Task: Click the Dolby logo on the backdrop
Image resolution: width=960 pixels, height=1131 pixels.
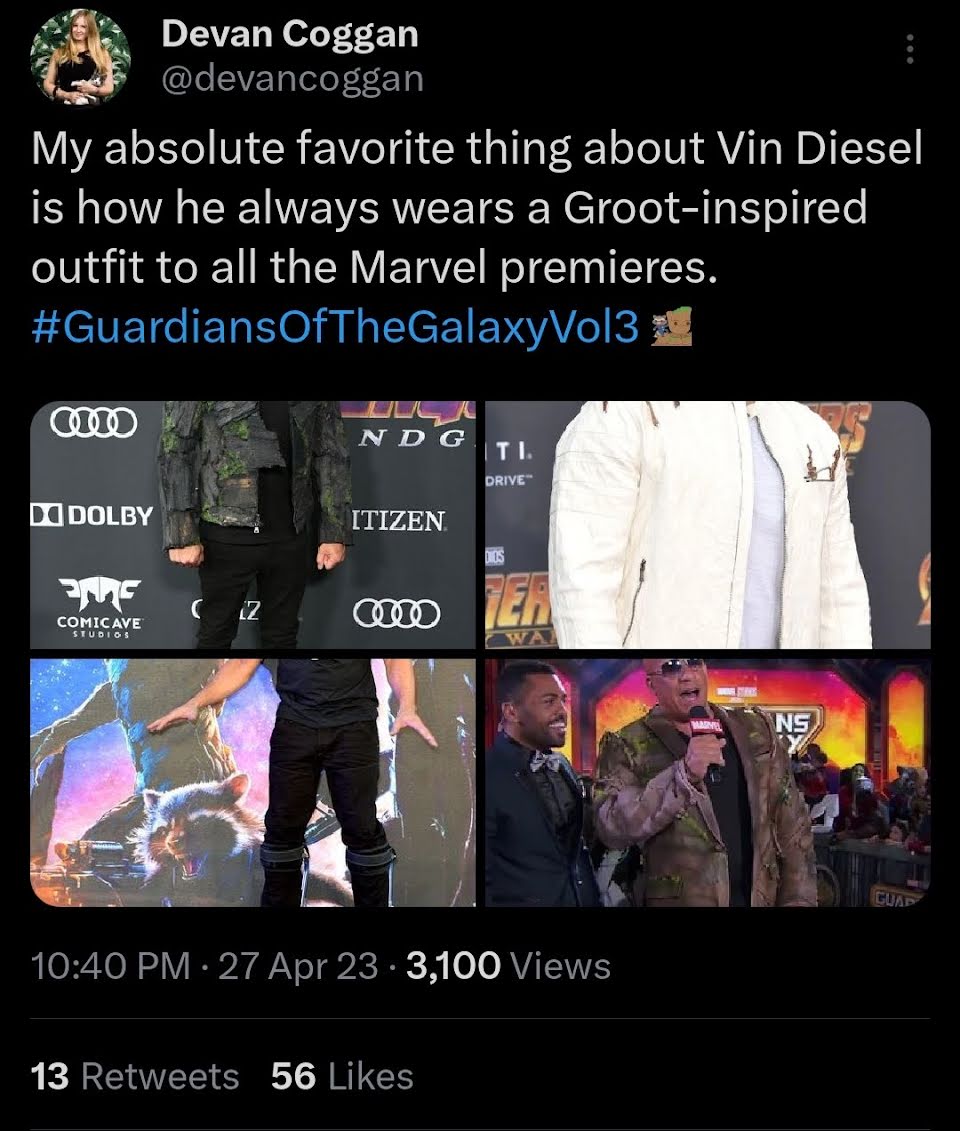Action: coord(96,516)
